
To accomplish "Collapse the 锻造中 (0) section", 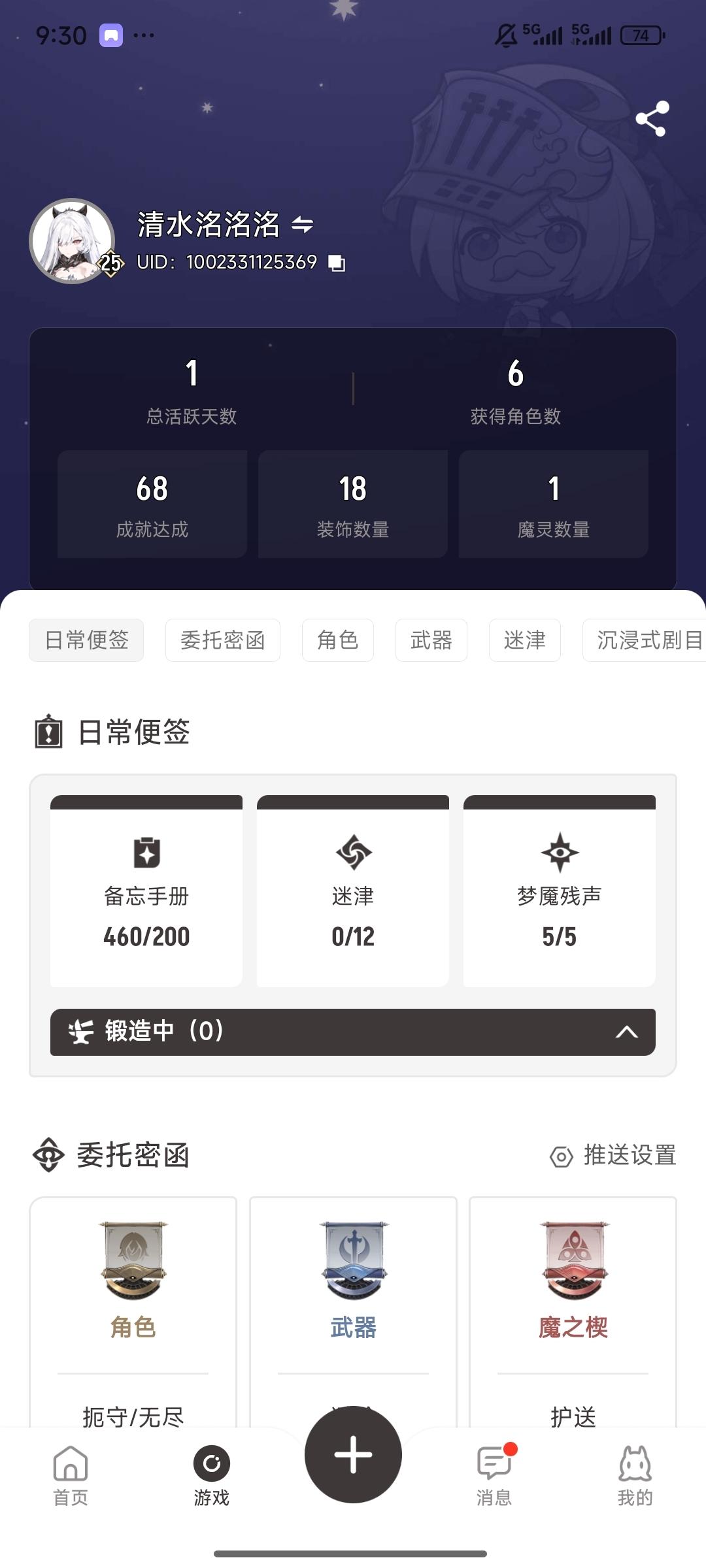I will (x=626, y=1032).
